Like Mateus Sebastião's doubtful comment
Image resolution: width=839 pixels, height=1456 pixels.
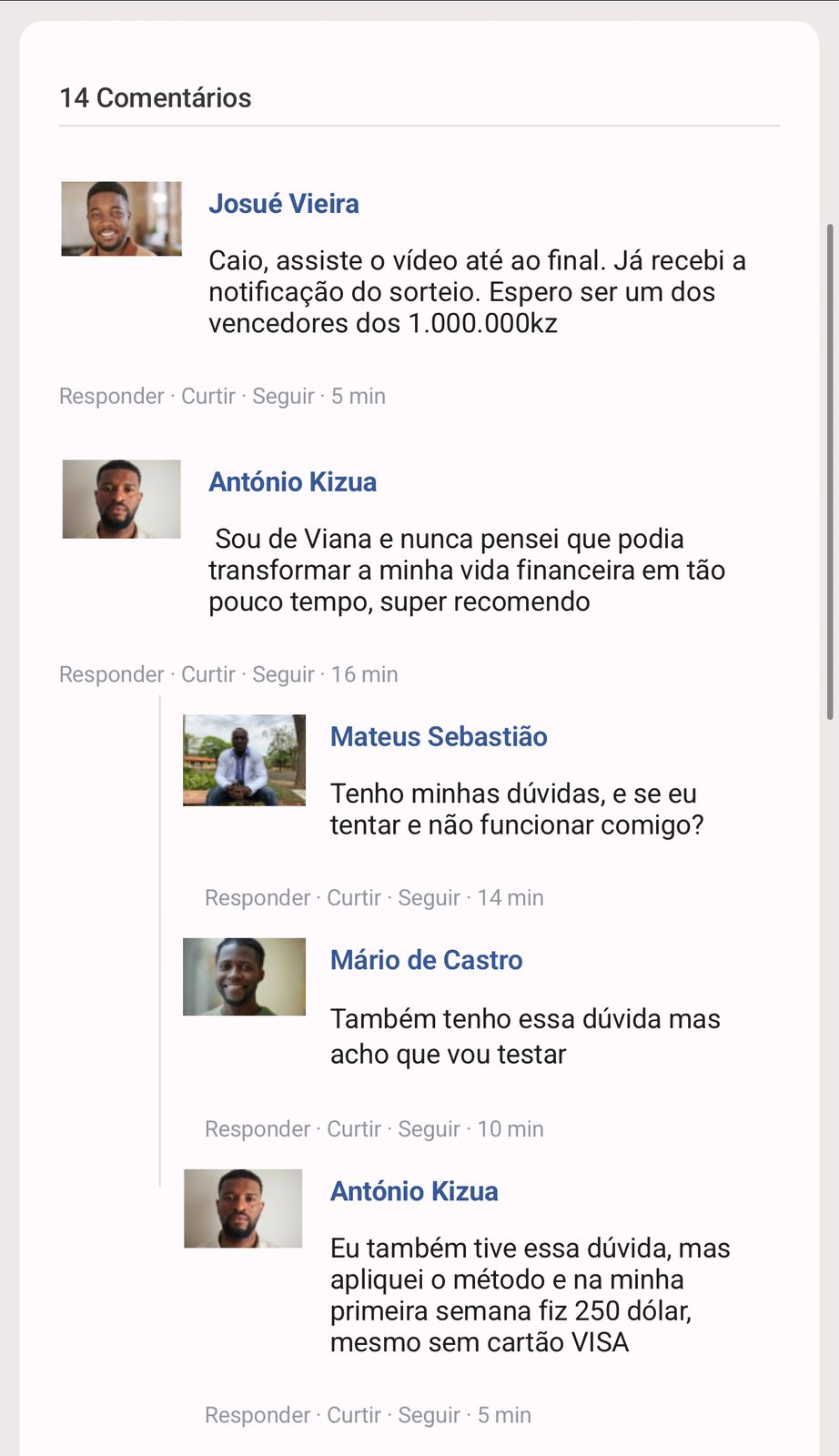[353, 898]
